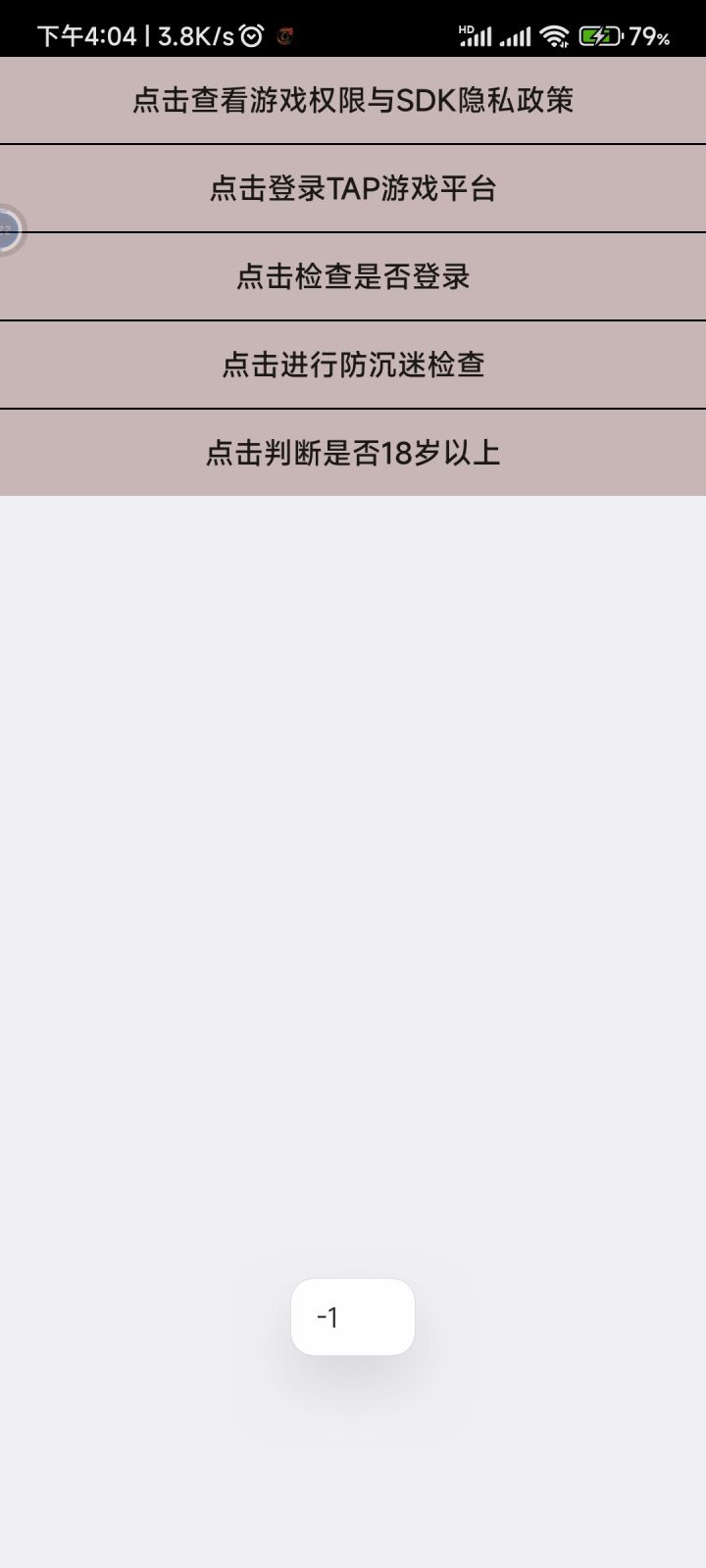Image resolution: width=706 pixels, height=1568 pixels.
Task: Tap the empty gray area below the buttons
Action: tap(353, 882)
